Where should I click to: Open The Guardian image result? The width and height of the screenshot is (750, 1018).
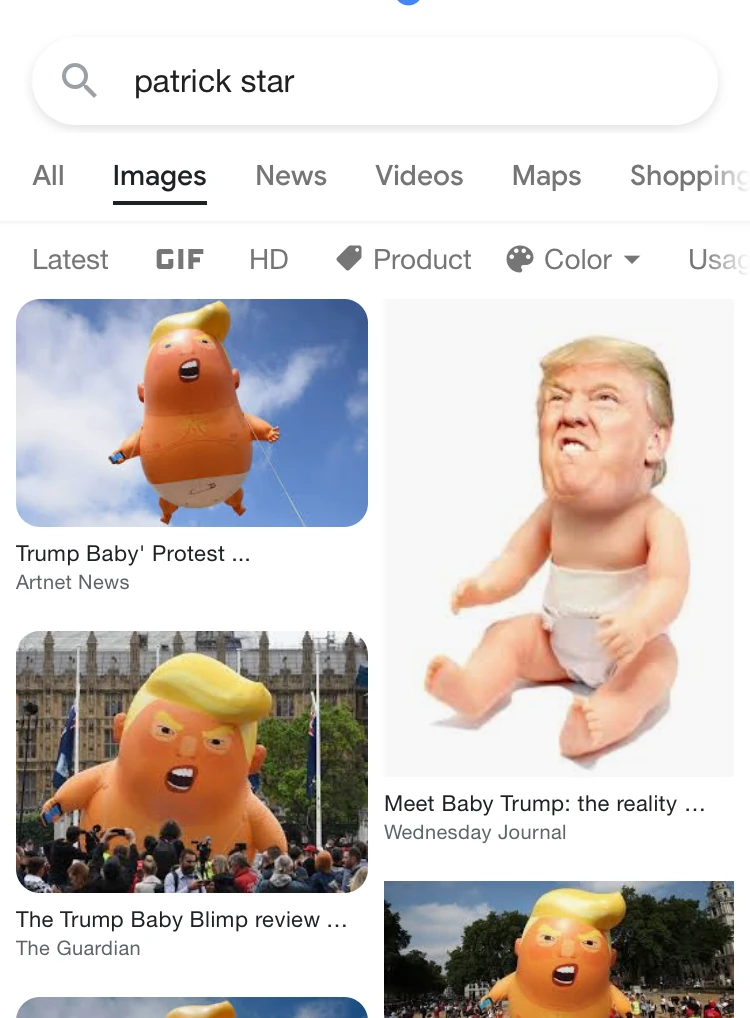tap(192, 762)
